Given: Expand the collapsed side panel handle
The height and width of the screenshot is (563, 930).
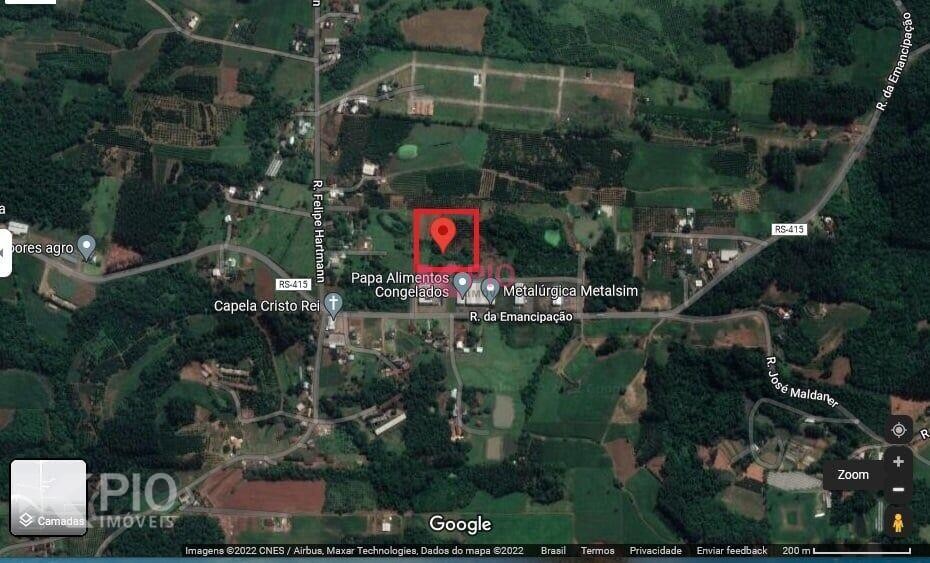Looking at the screenshot, I should point(4,252).
